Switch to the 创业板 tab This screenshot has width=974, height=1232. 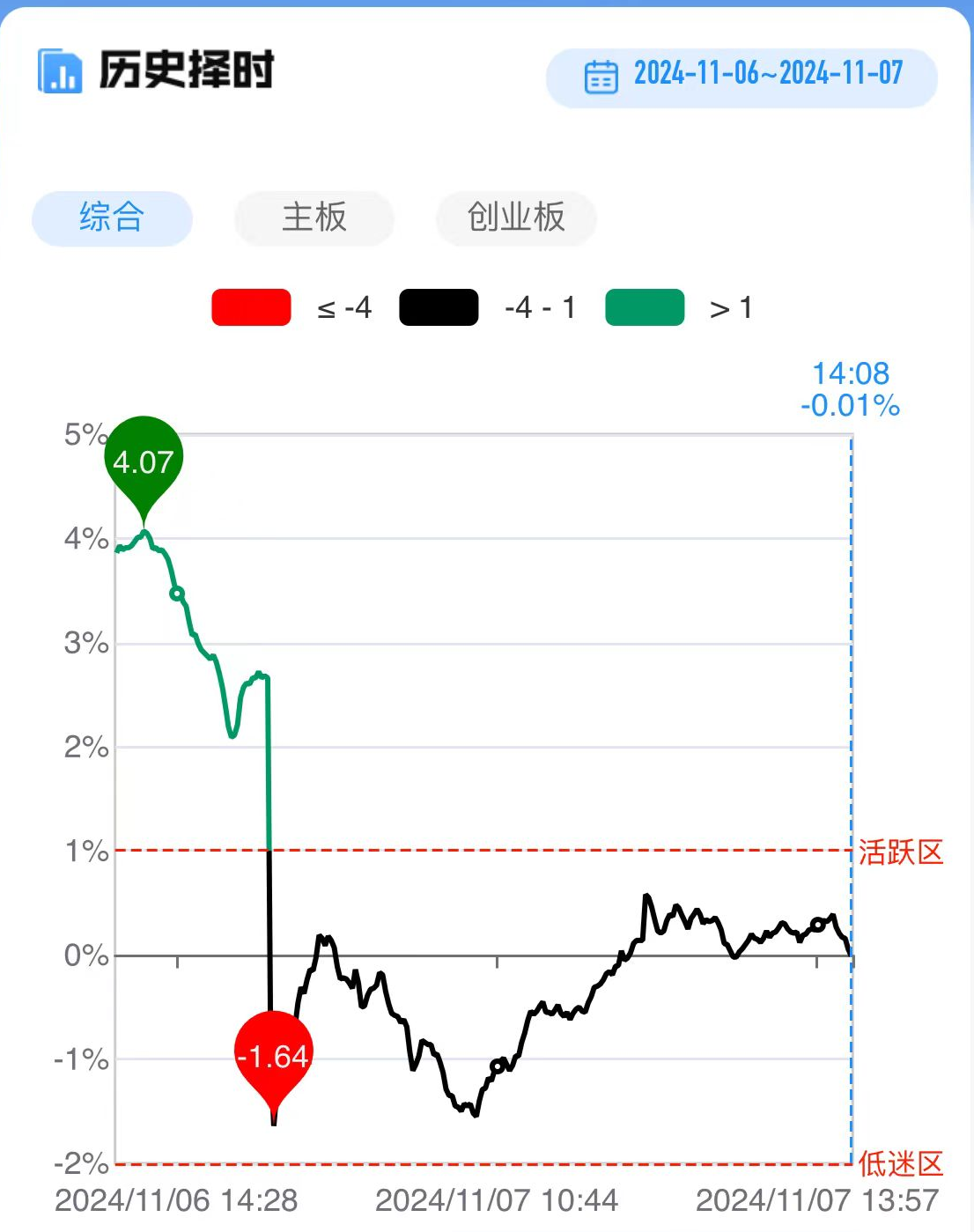tap(516, 218)
